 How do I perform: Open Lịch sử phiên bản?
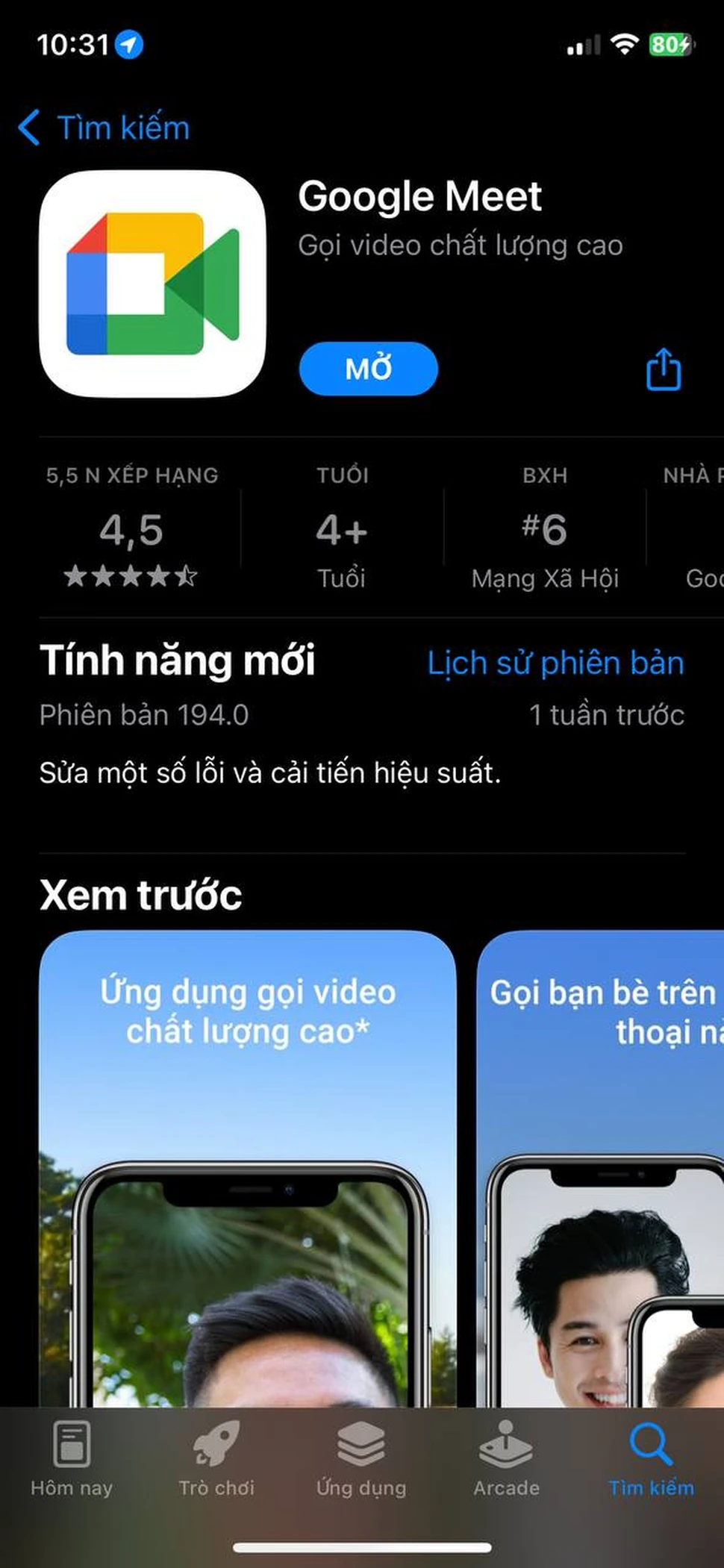555,662
